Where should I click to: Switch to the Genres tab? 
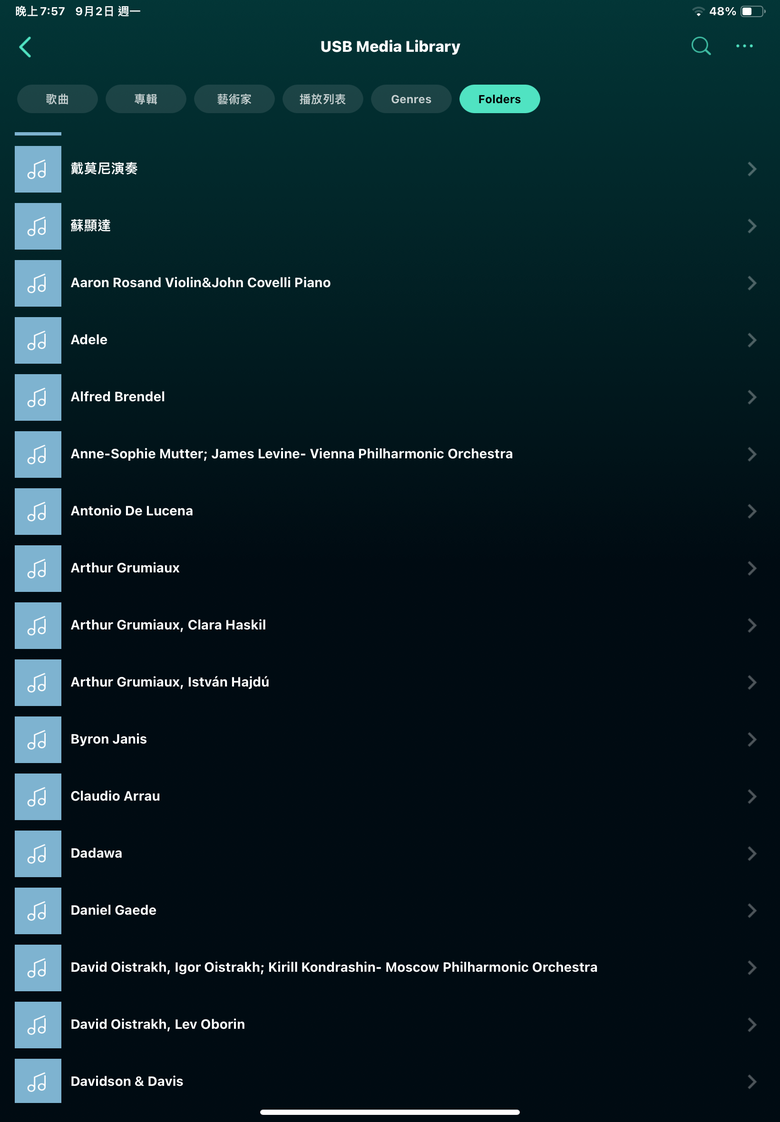tap(411, 99)
